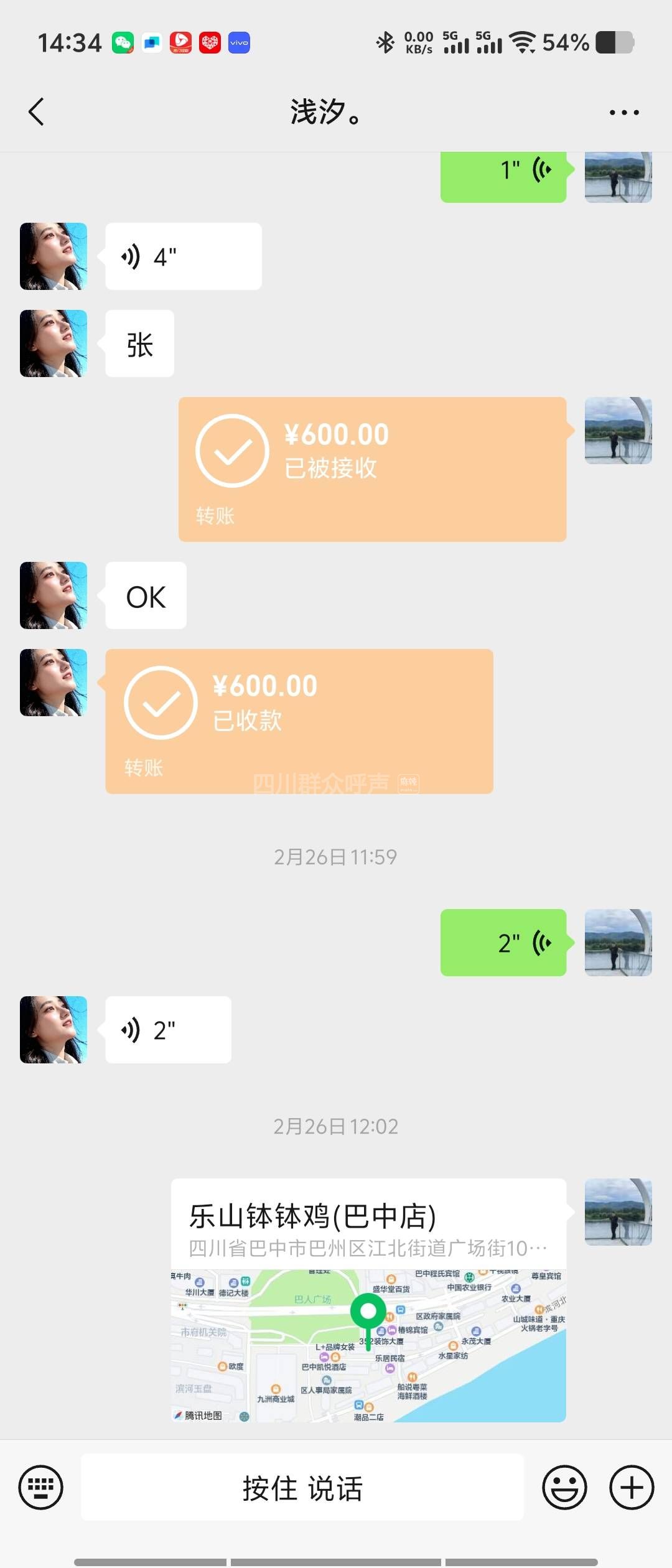Open the plus attachments menu
This screenshot has width=672, height=1568.
tap(632, 1487)
